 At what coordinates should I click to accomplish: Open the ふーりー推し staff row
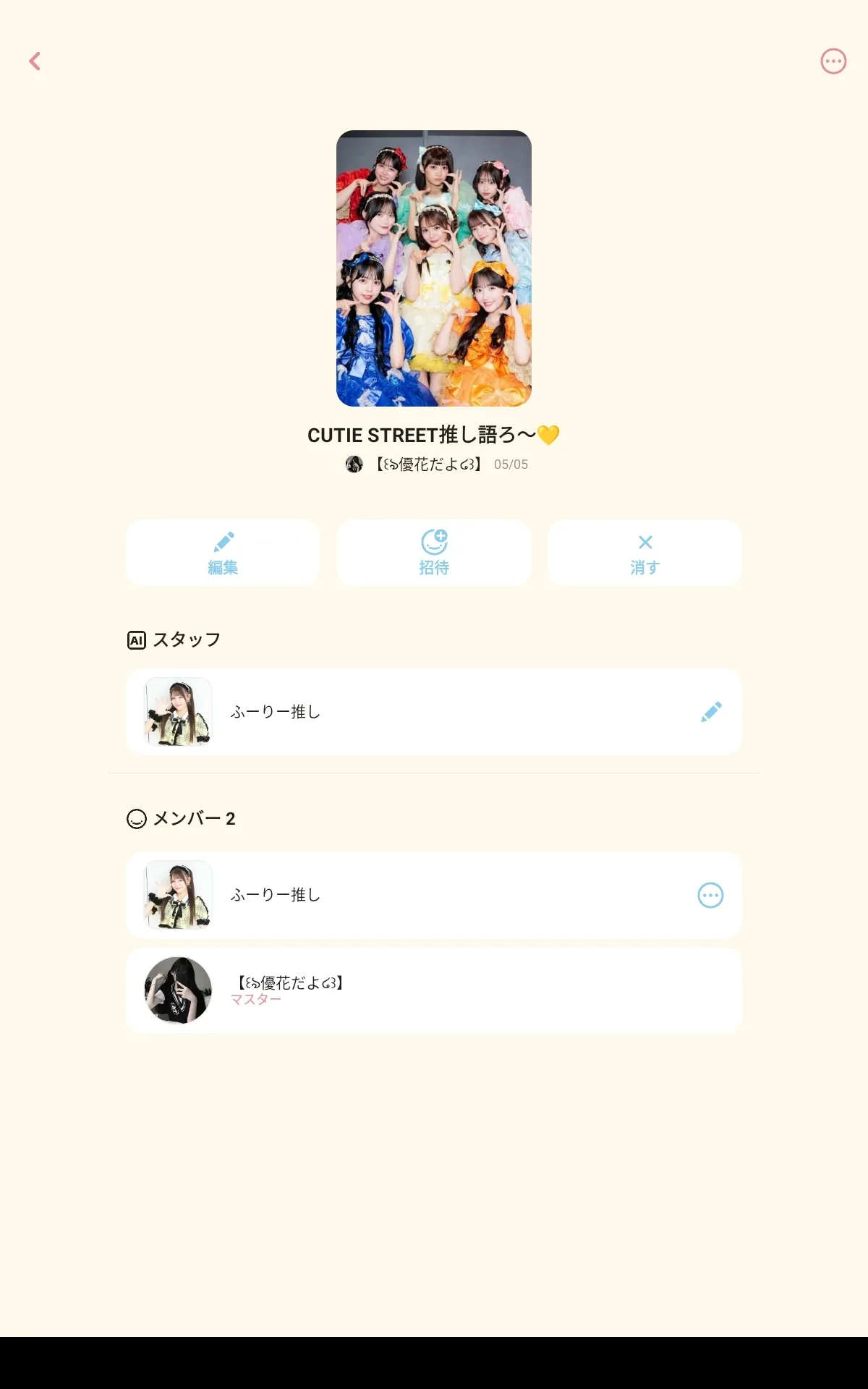pos(434,712)
